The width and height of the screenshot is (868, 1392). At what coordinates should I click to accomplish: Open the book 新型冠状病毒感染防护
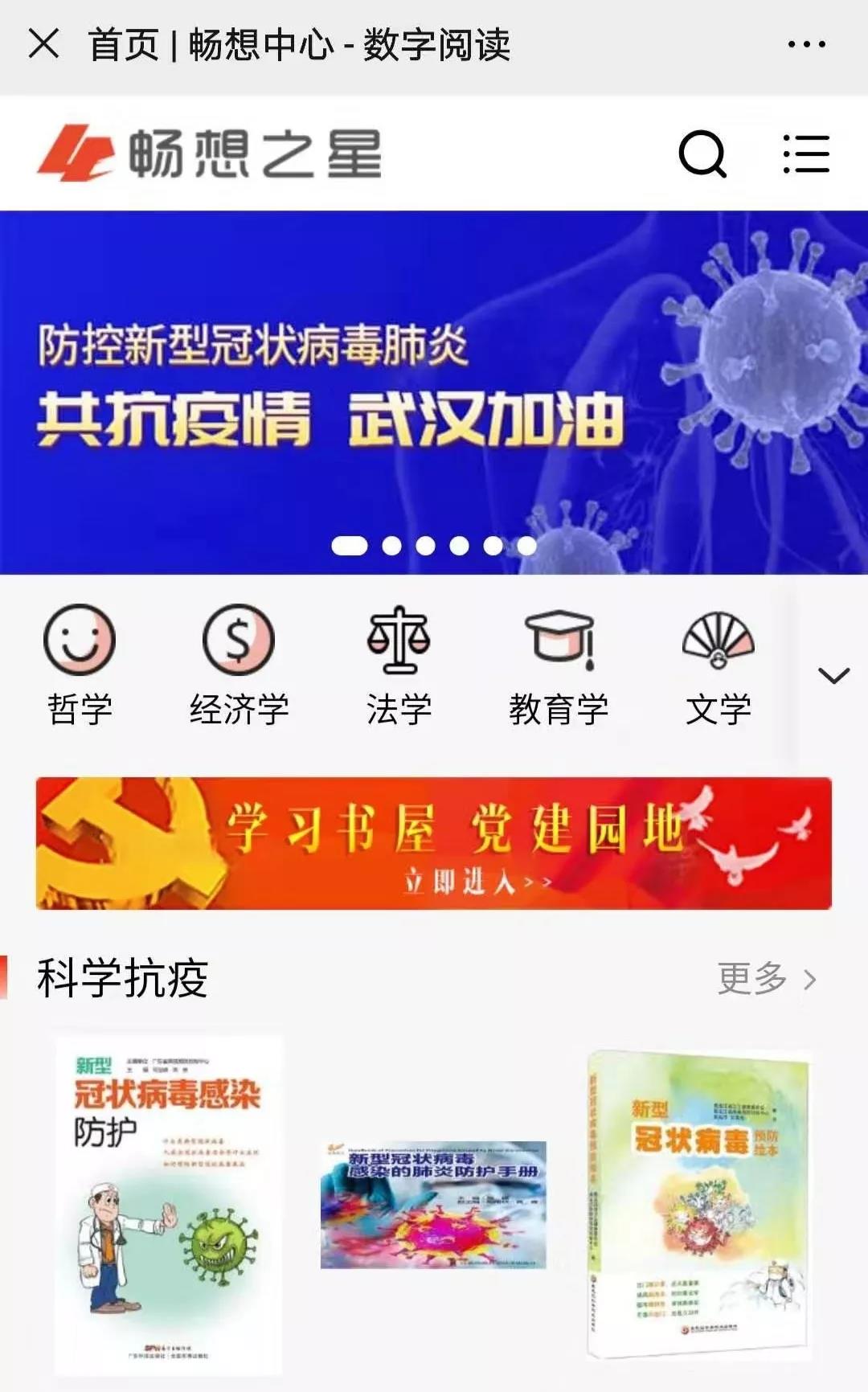(x=169, y=1204)
